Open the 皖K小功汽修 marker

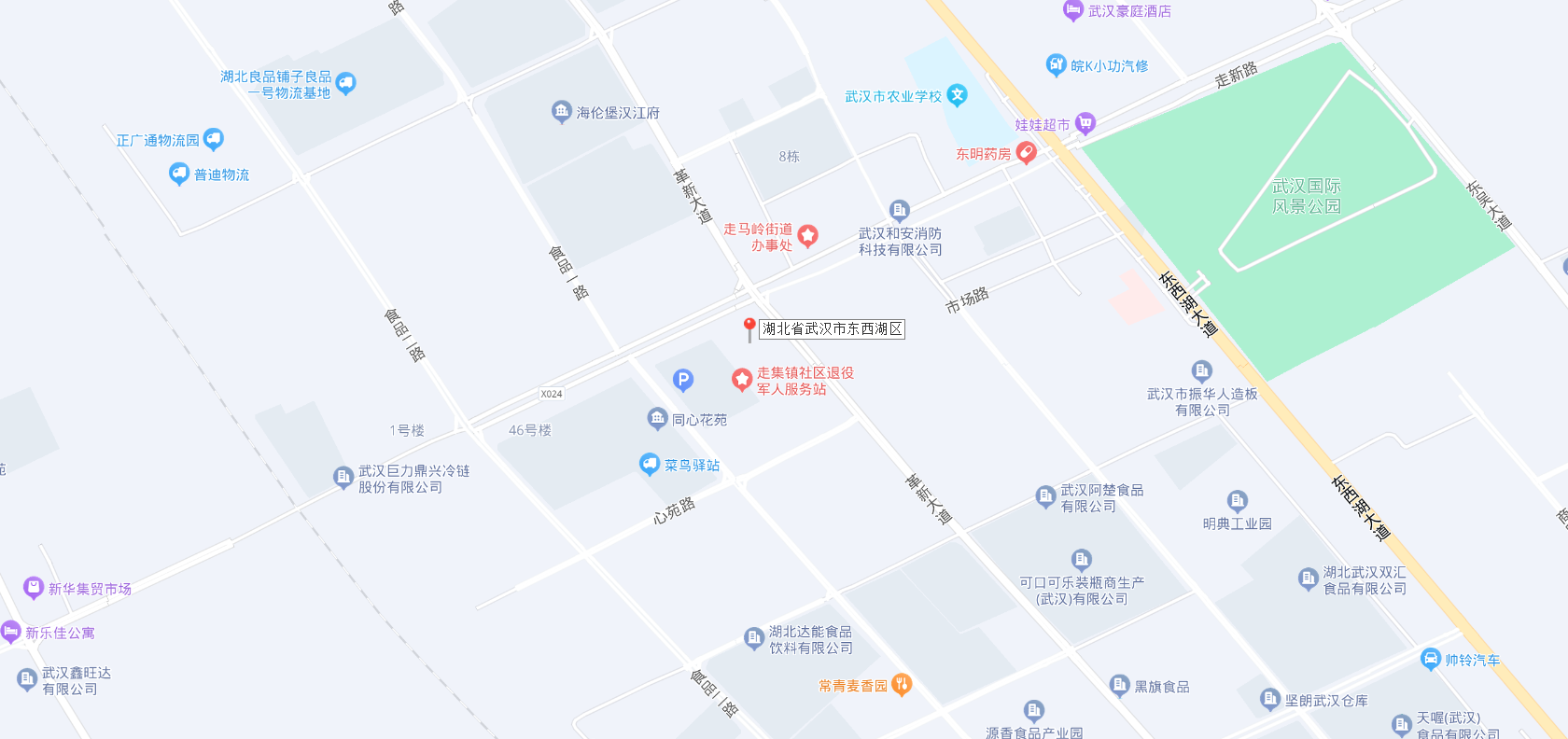pyautogui.click(x=1057, y=64)
